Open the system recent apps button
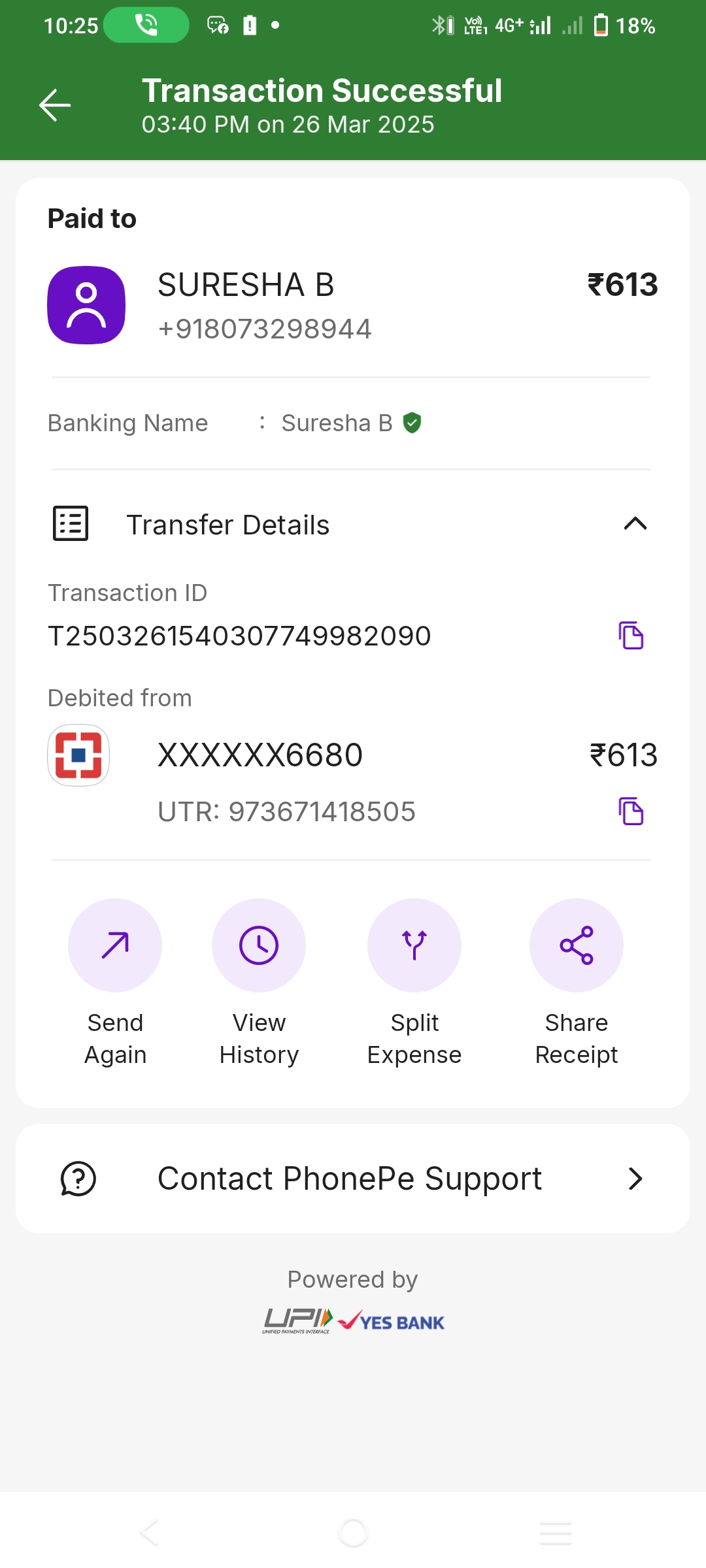 point(556,1533)
